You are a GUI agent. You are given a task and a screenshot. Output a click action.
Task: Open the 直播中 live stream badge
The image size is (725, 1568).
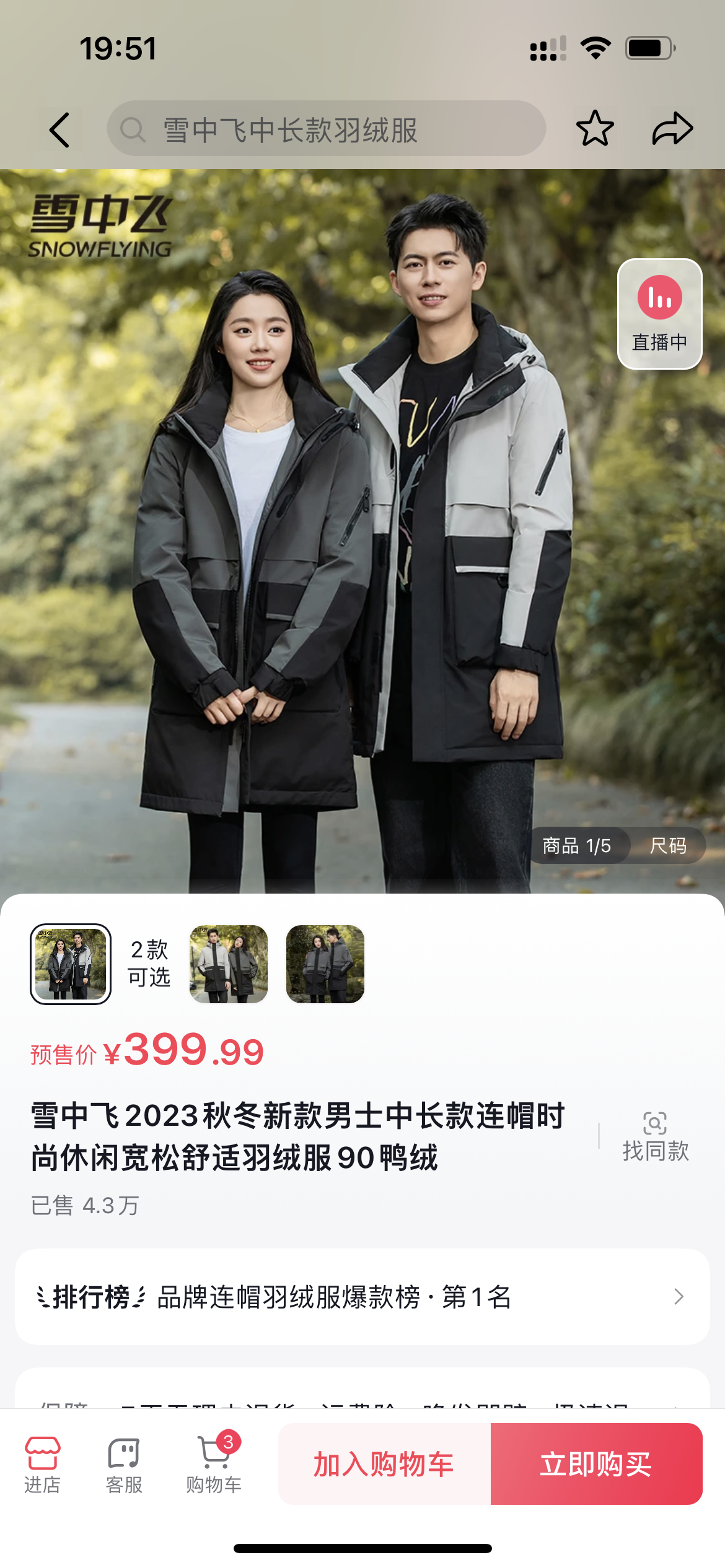click(660, 314)
